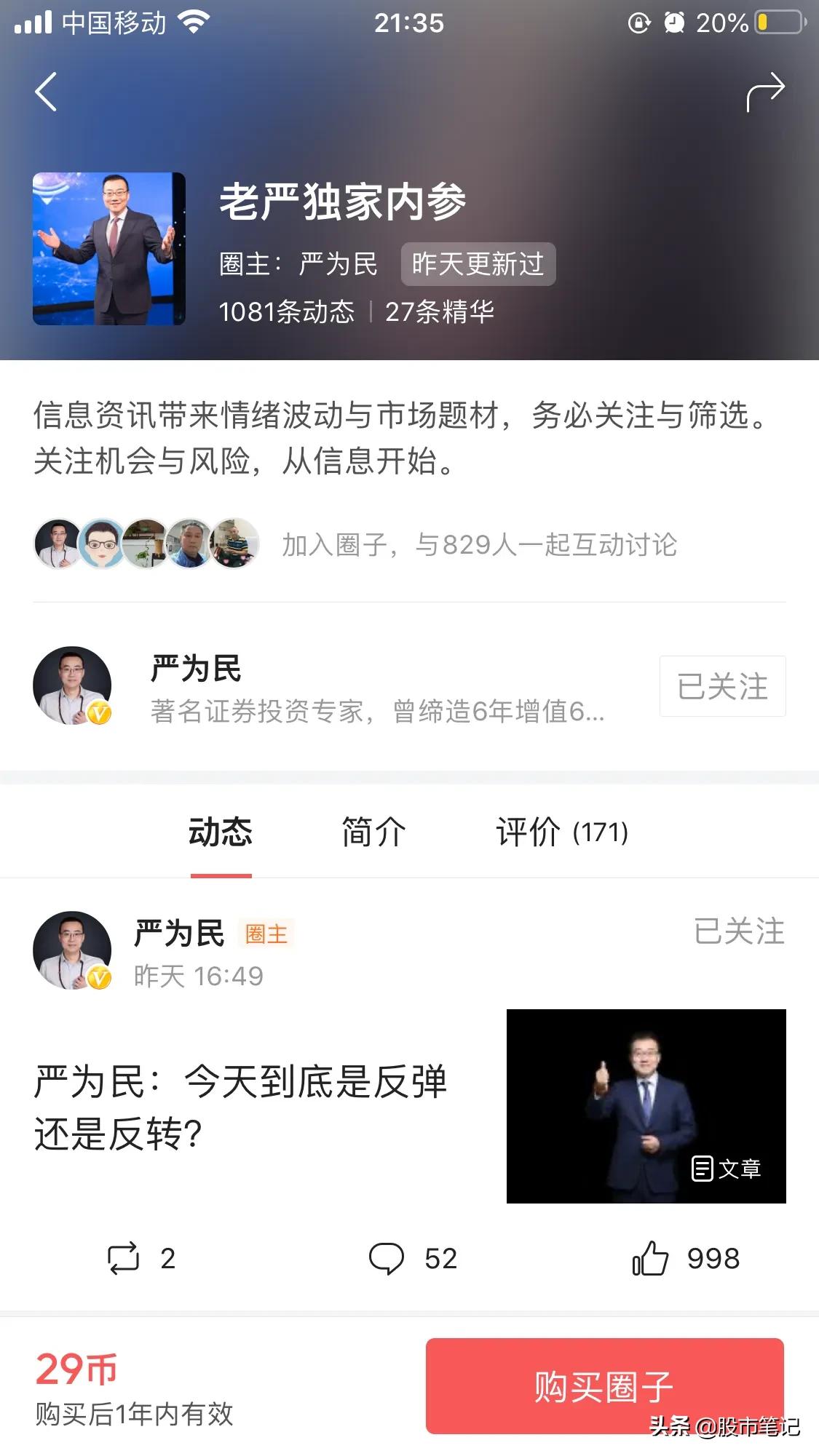Open the 评价 (171) tab
The height and width of the screenshot is (1456, 819).
point(561,832)
